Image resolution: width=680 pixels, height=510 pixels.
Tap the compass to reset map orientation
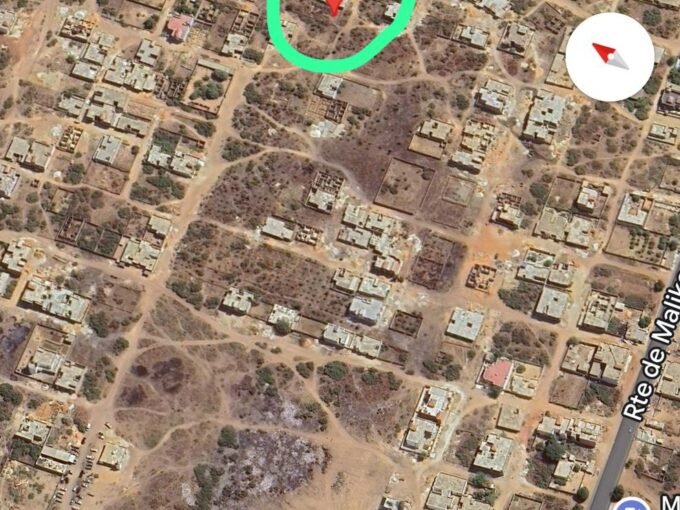[610, 56]
